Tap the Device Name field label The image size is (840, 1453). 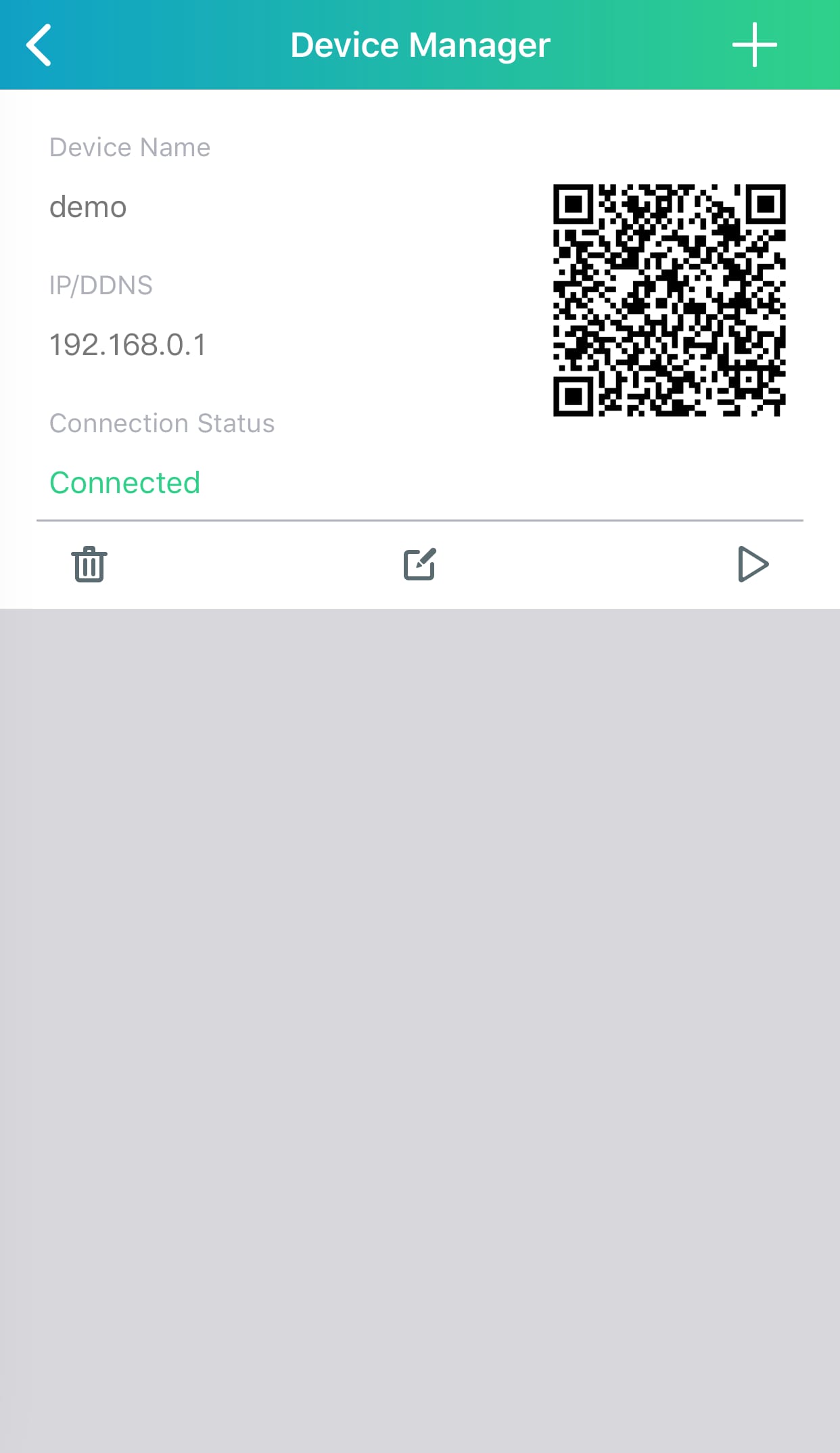click(x=129, y=147)
